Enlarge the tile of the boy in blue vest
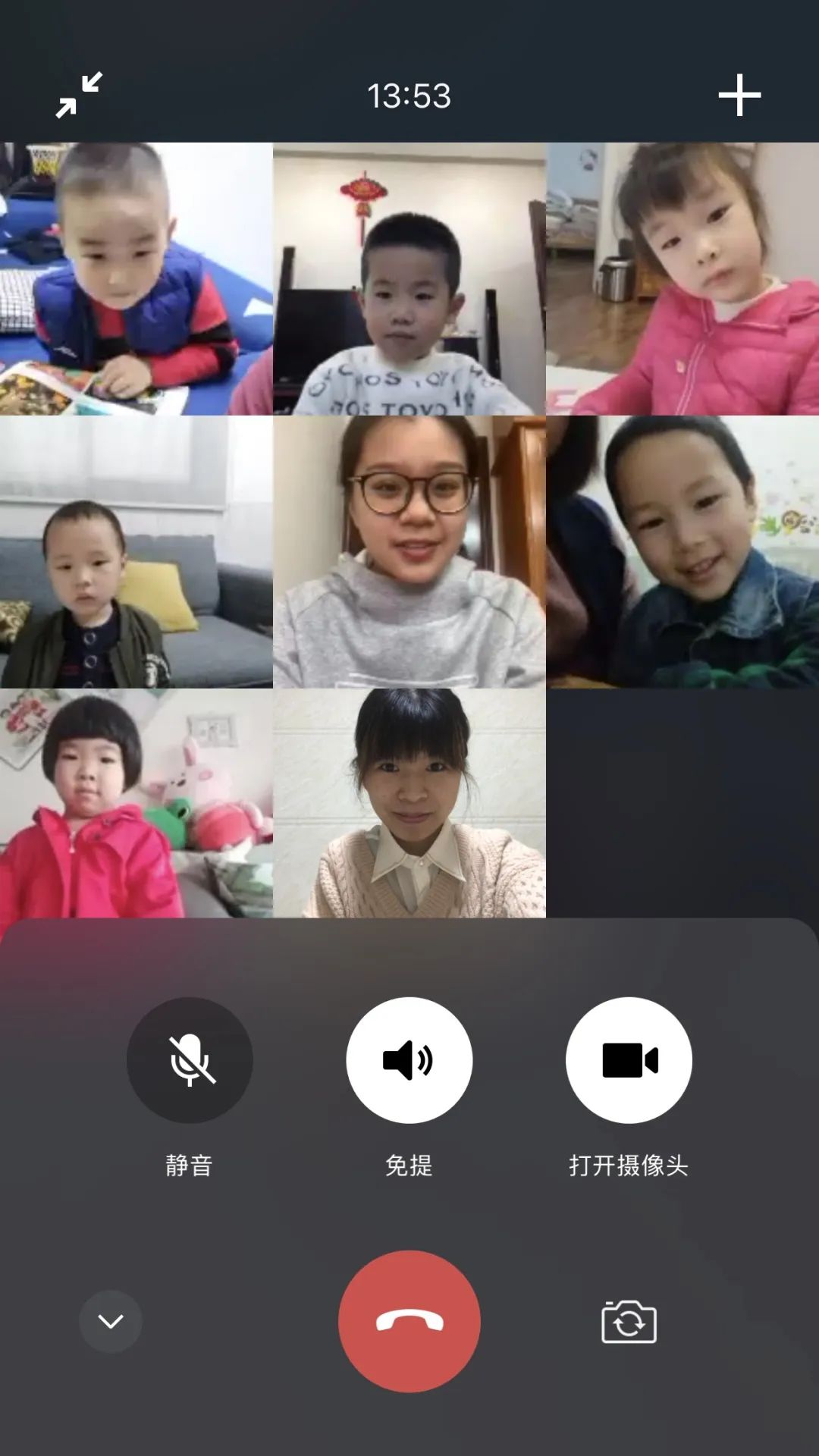 136,279
